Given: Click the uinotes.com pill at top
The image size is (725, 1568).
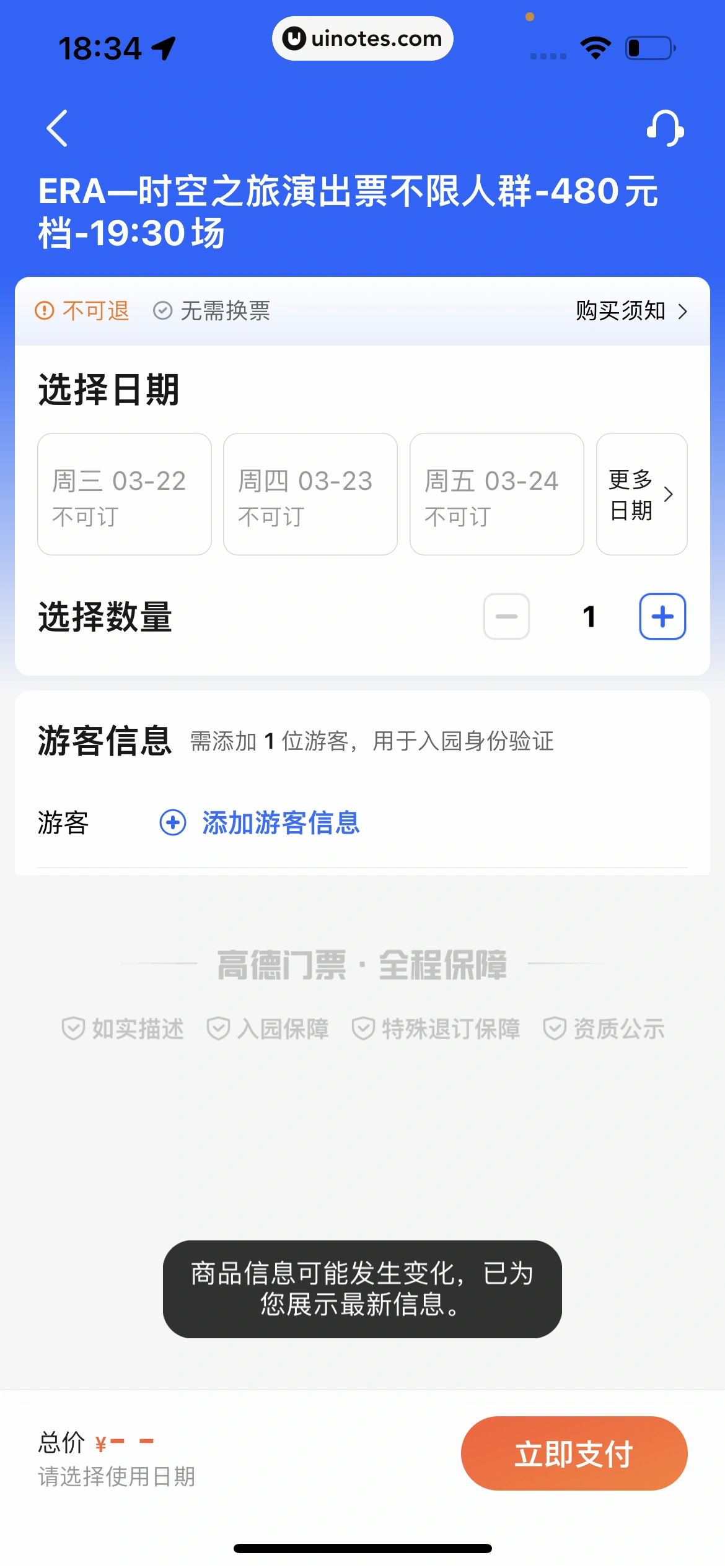Looking at the screenshot, I should [362, 38].
